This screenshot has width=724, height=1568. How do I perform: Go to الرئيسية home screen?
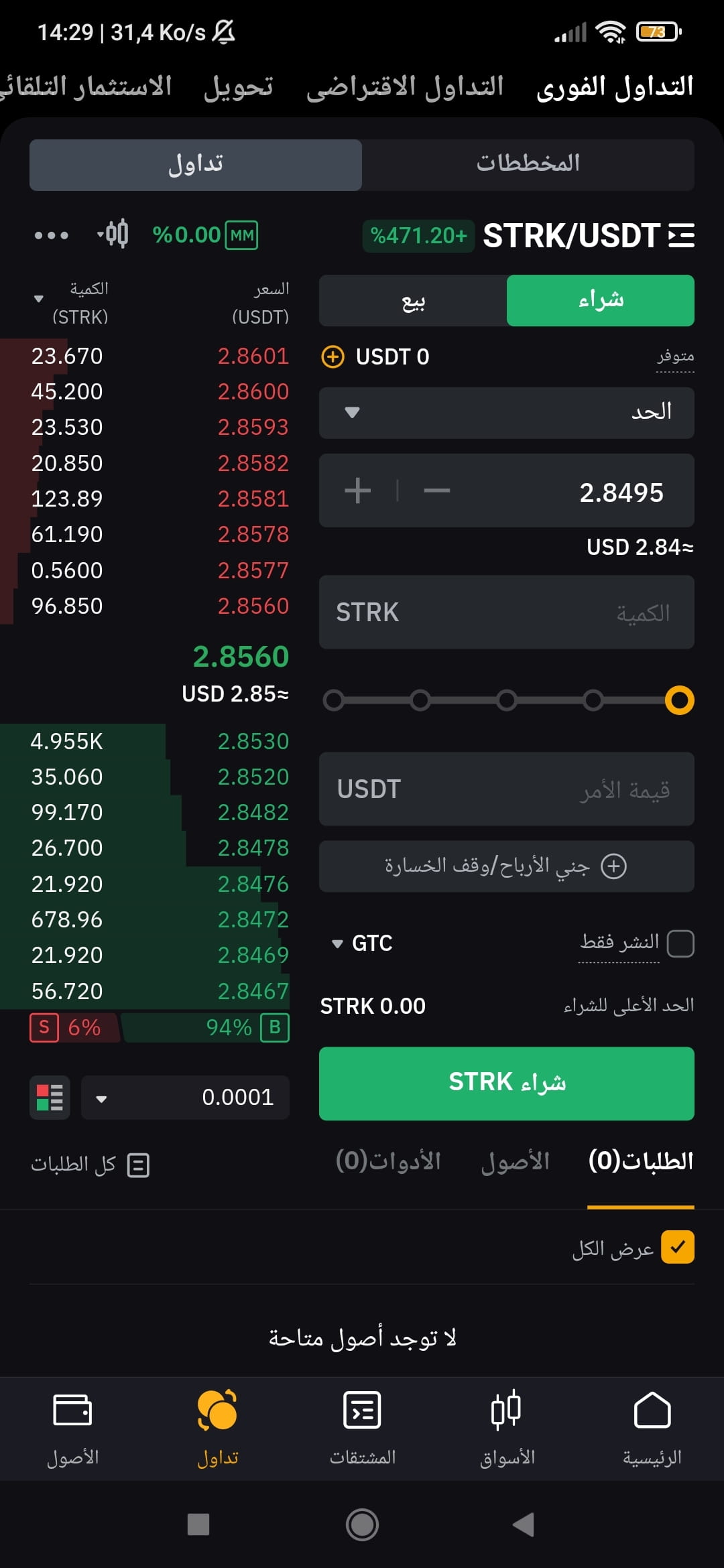[651, 1431]
